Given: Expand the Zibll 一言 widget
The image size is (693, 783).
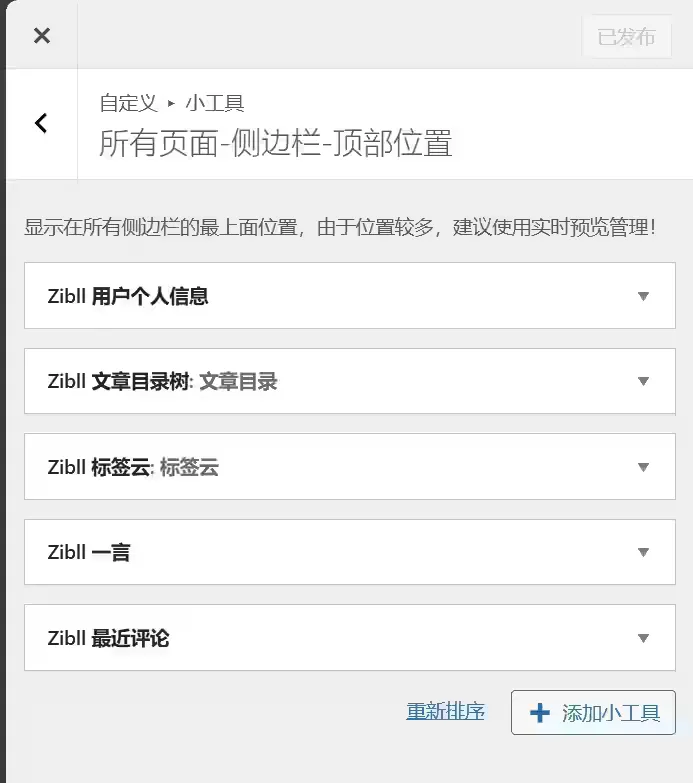Looking at the screenshot, I should click(349, 552).
